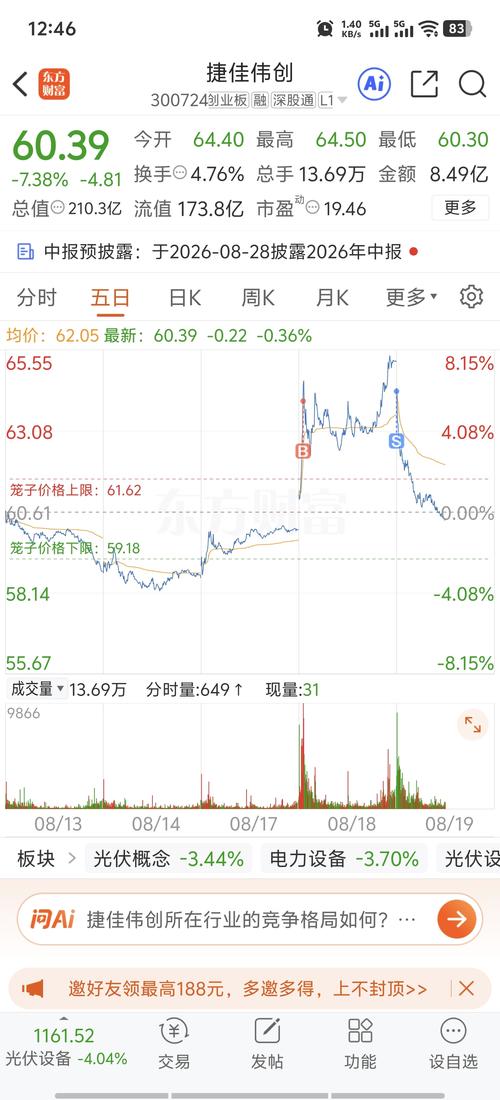Image resolution: width=500 pixels, height=1100 pixels.
Task: Open 电力设备 sector chip
Action: pos(344,858)
